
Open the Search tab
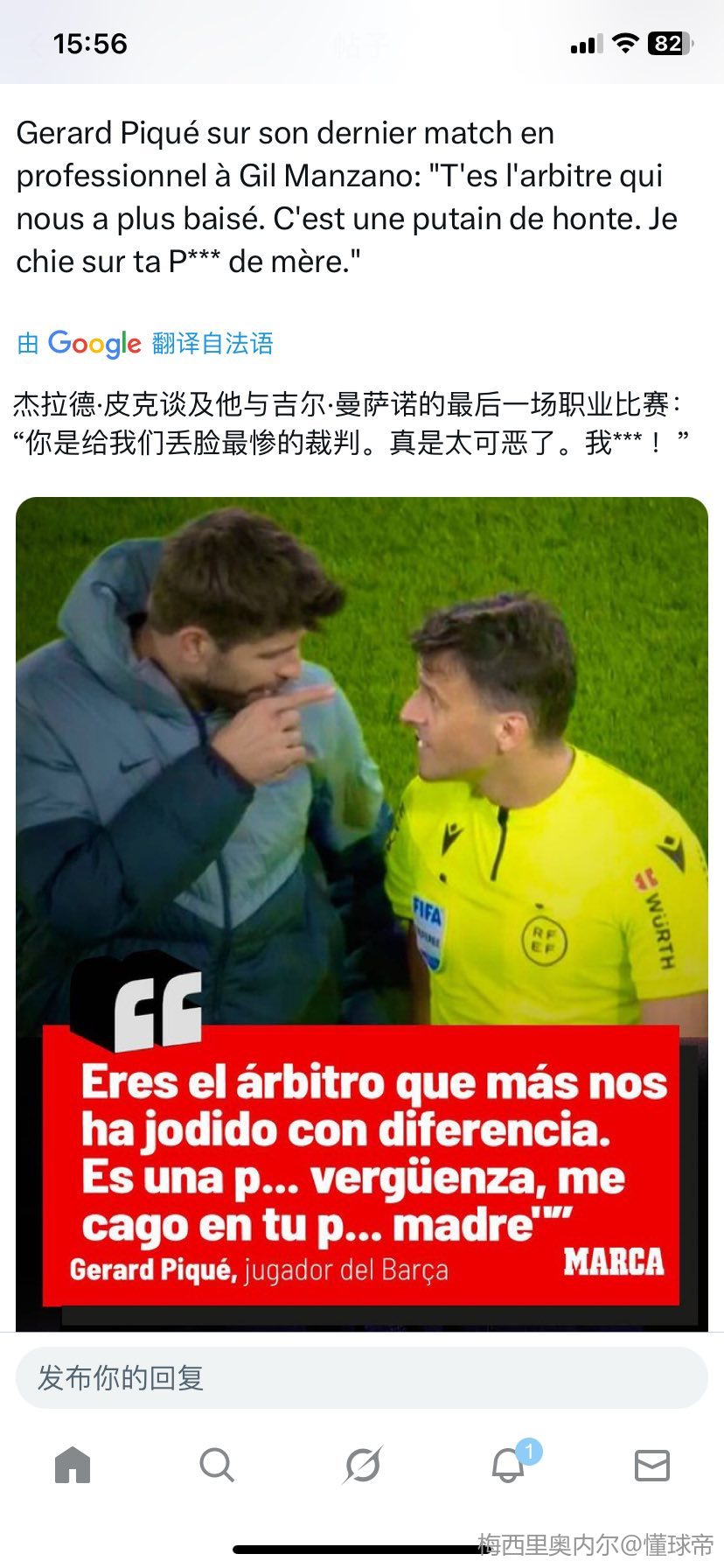(217, 1465)
